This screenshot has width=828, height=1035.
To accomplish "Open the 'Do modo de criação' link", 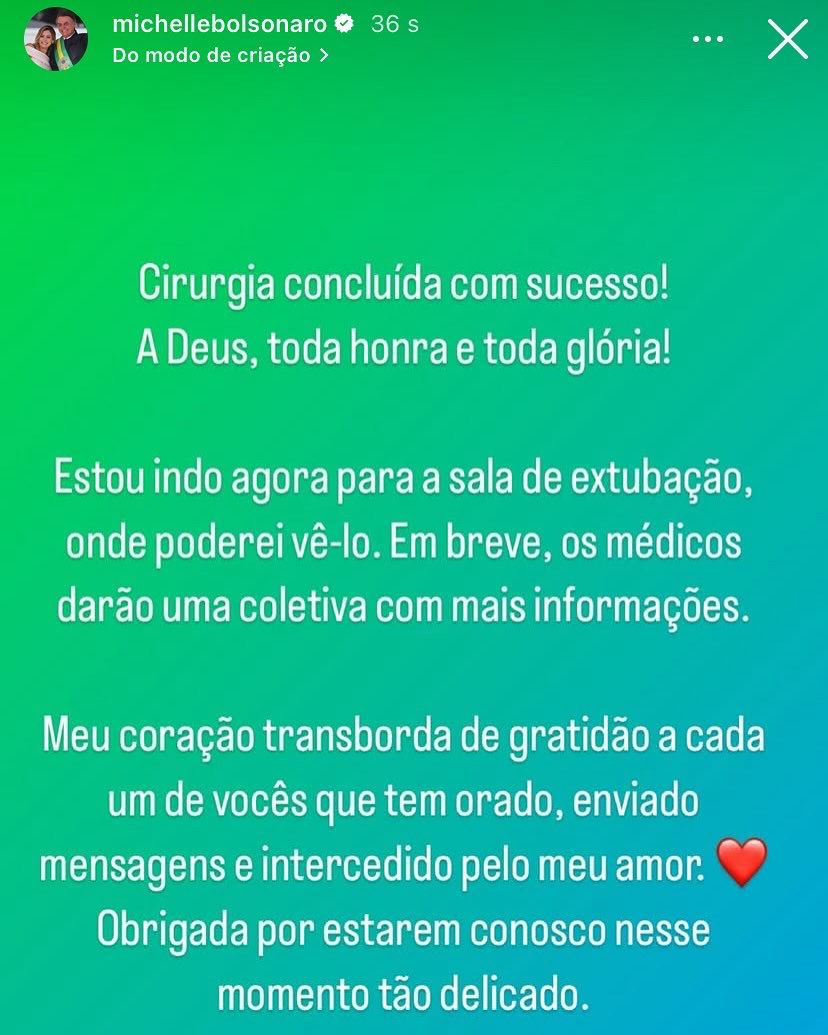I will click(220, 56).
